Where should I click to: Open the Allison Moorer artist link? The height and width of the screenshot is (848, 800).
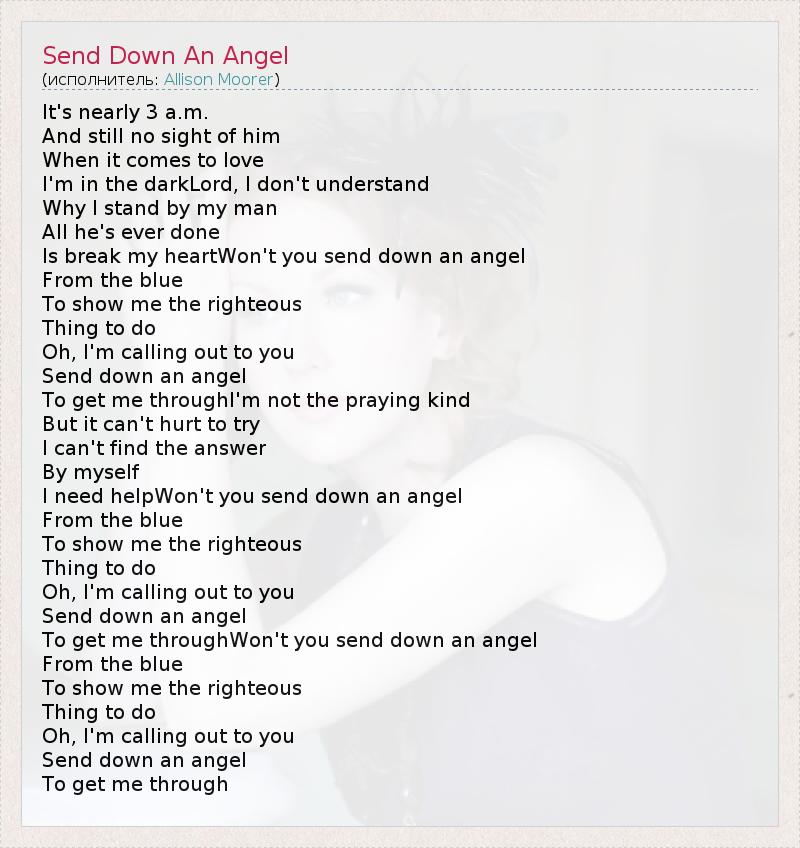coord(218,79)
